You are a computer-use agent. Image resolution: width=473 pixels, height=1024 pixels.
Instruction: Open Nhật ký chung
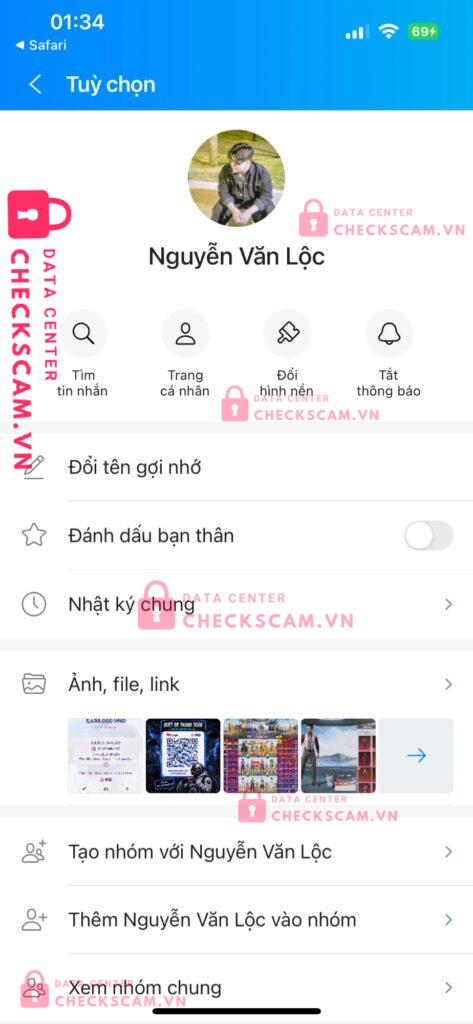236,604
